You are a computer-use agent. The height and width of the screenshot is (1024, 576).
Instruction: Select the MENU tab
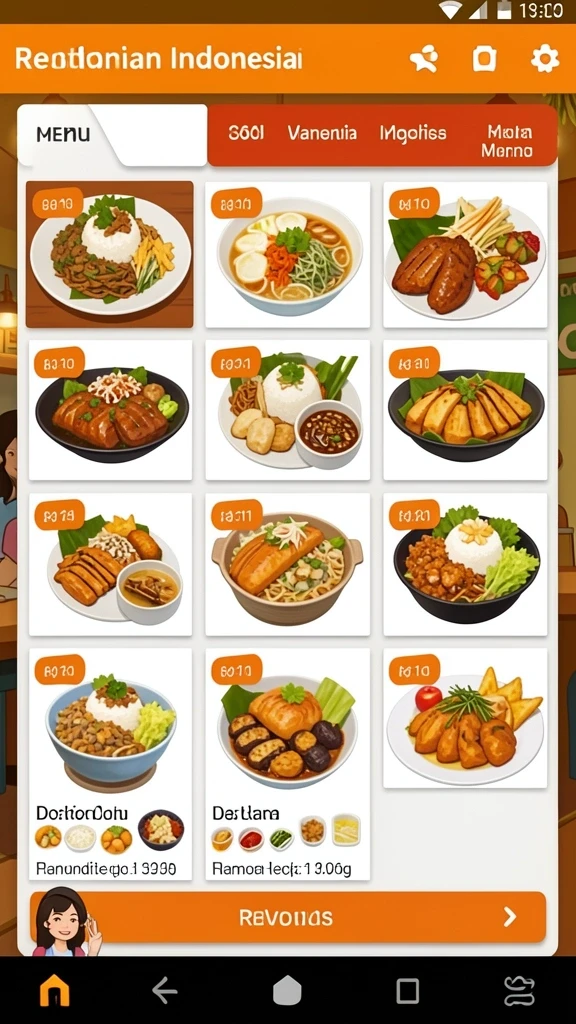click(63, 135)
